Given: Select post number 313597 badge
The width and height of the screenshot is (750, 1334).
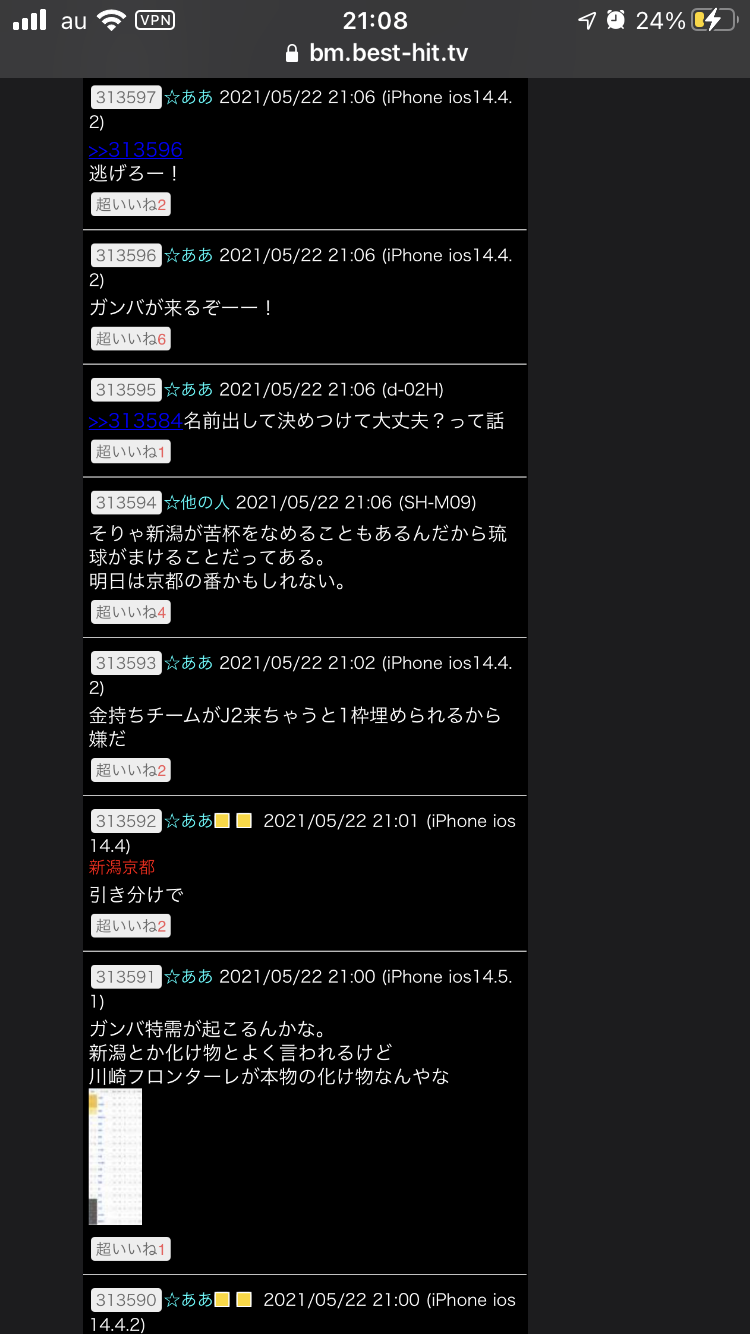Looking at the screenshot, I should click(126, 97).
